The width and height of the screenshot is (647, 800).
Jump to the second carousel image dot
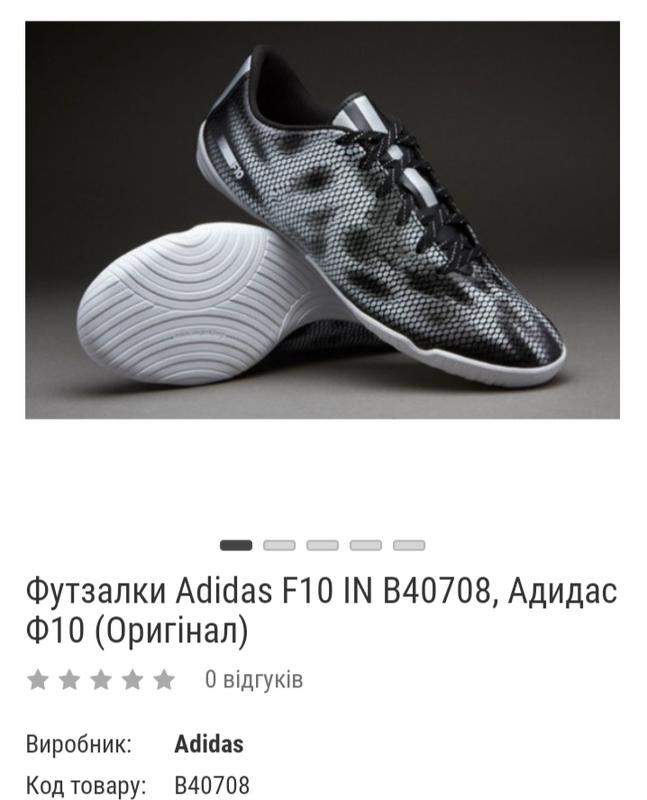pos(279,545)
